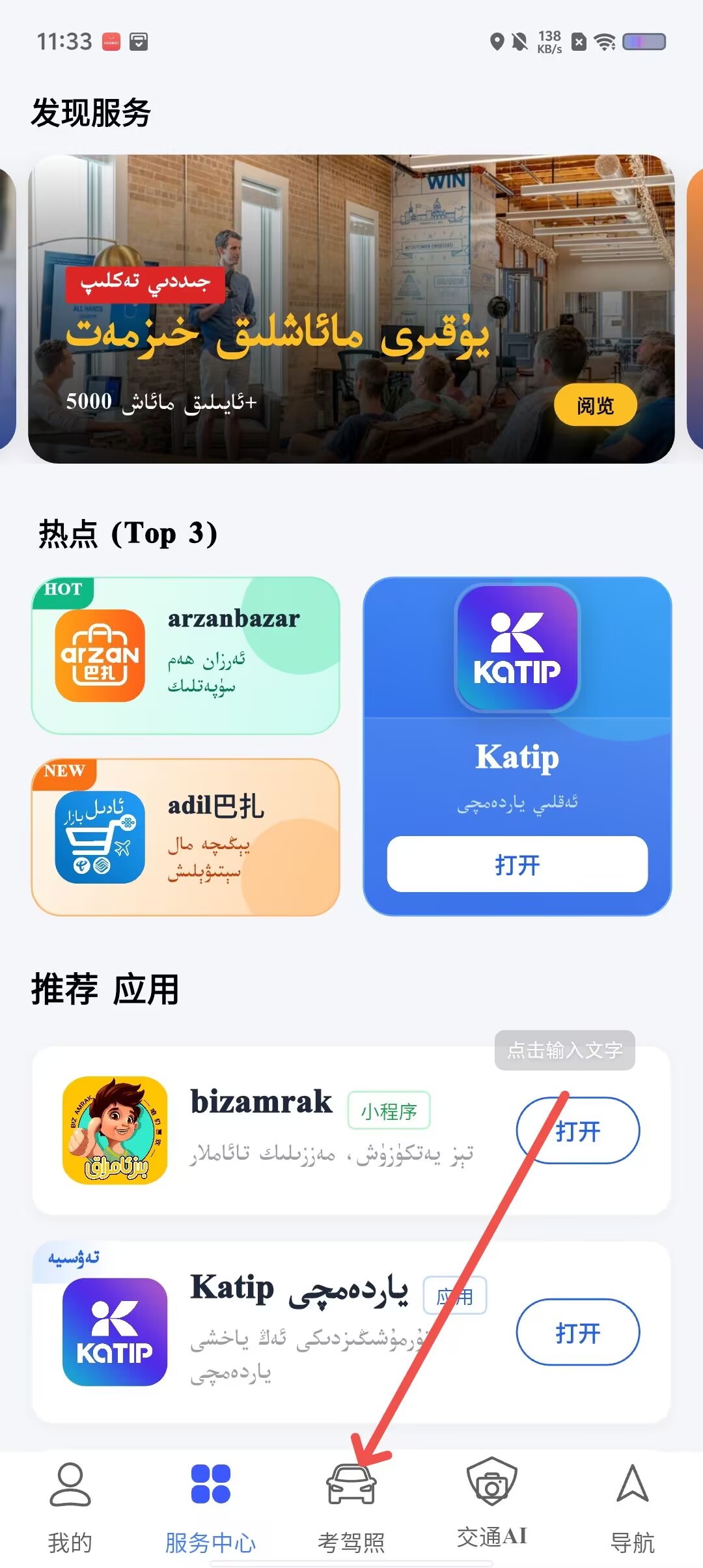Image resolution: width=703 pixels, height=1568 pixels.
Task: Open the arzanbazar hot card
Action: coord(186,655)
